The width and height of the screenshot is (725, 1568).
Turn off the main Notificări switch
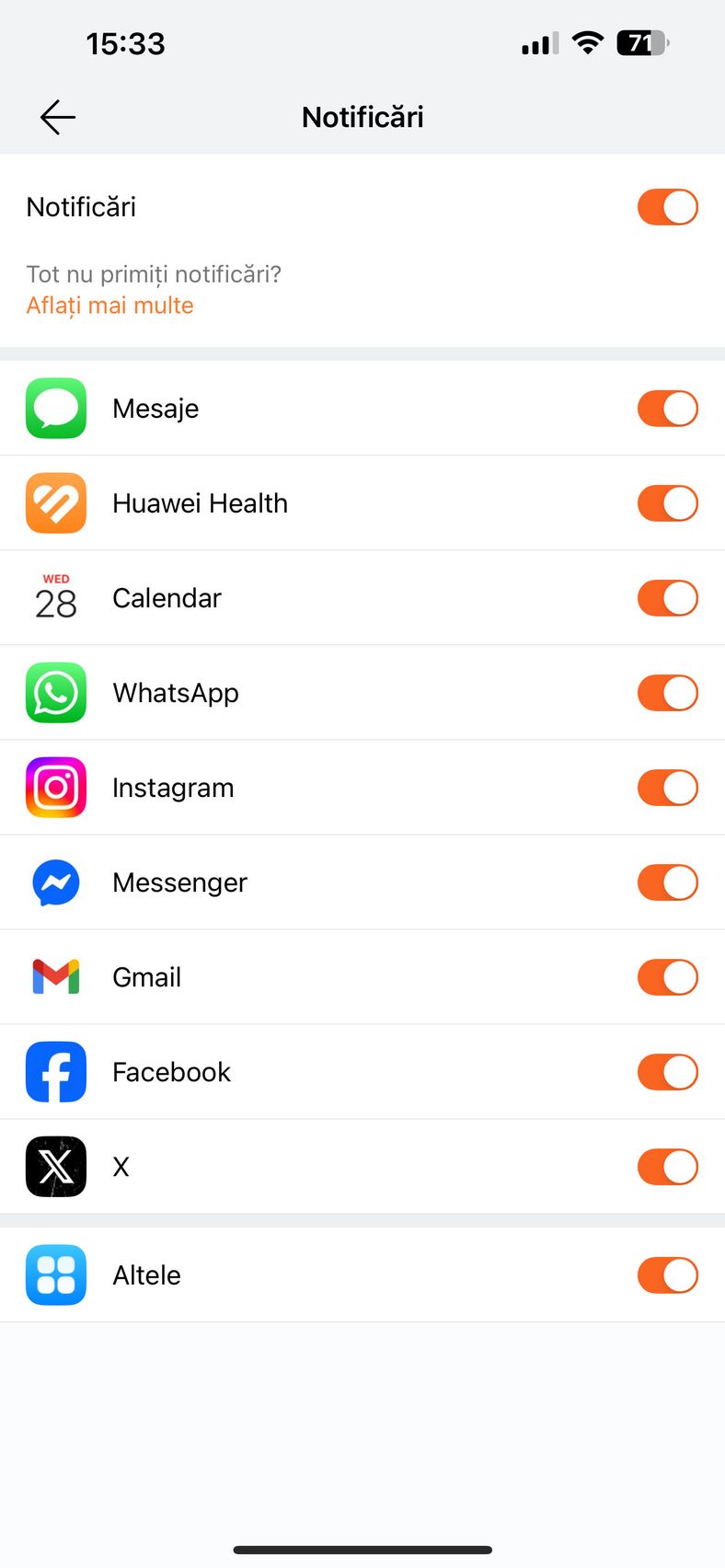[668, 207]
